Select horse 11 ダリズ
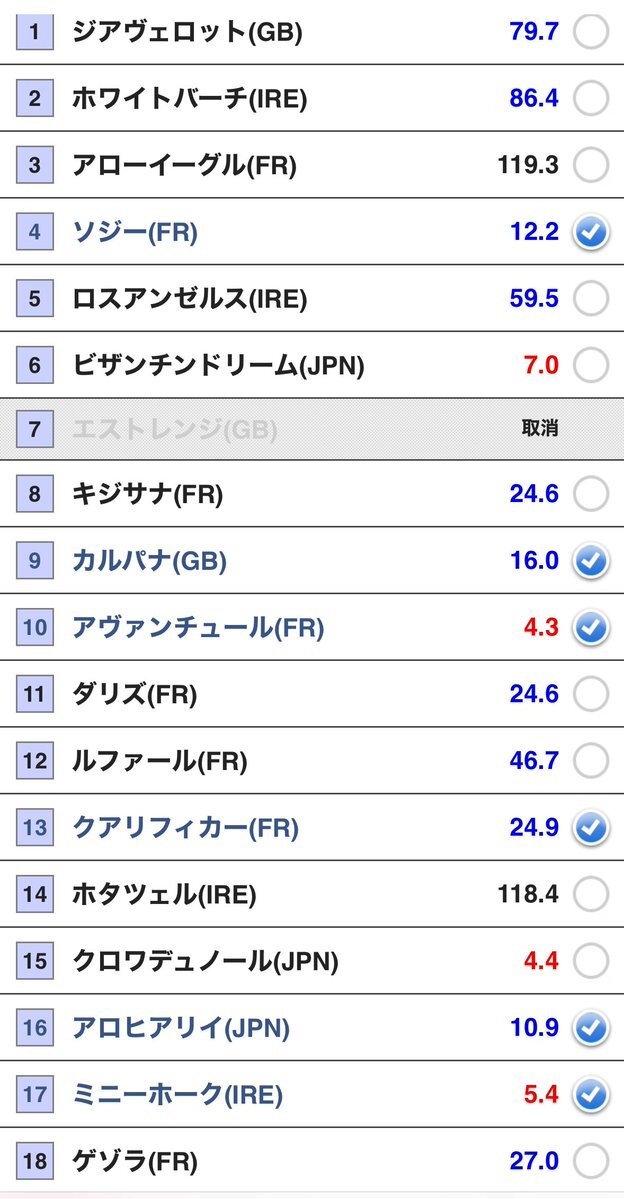The image size is (624, 1199). coord(591,693)
